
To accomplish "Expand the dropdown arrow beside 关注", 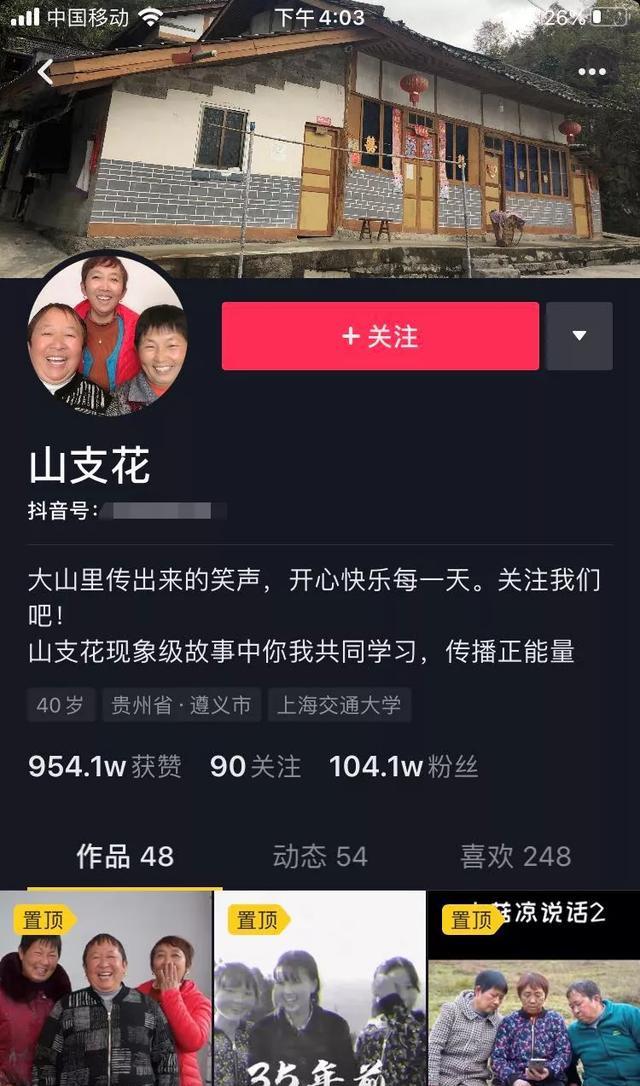I will [x=579, y=336].
